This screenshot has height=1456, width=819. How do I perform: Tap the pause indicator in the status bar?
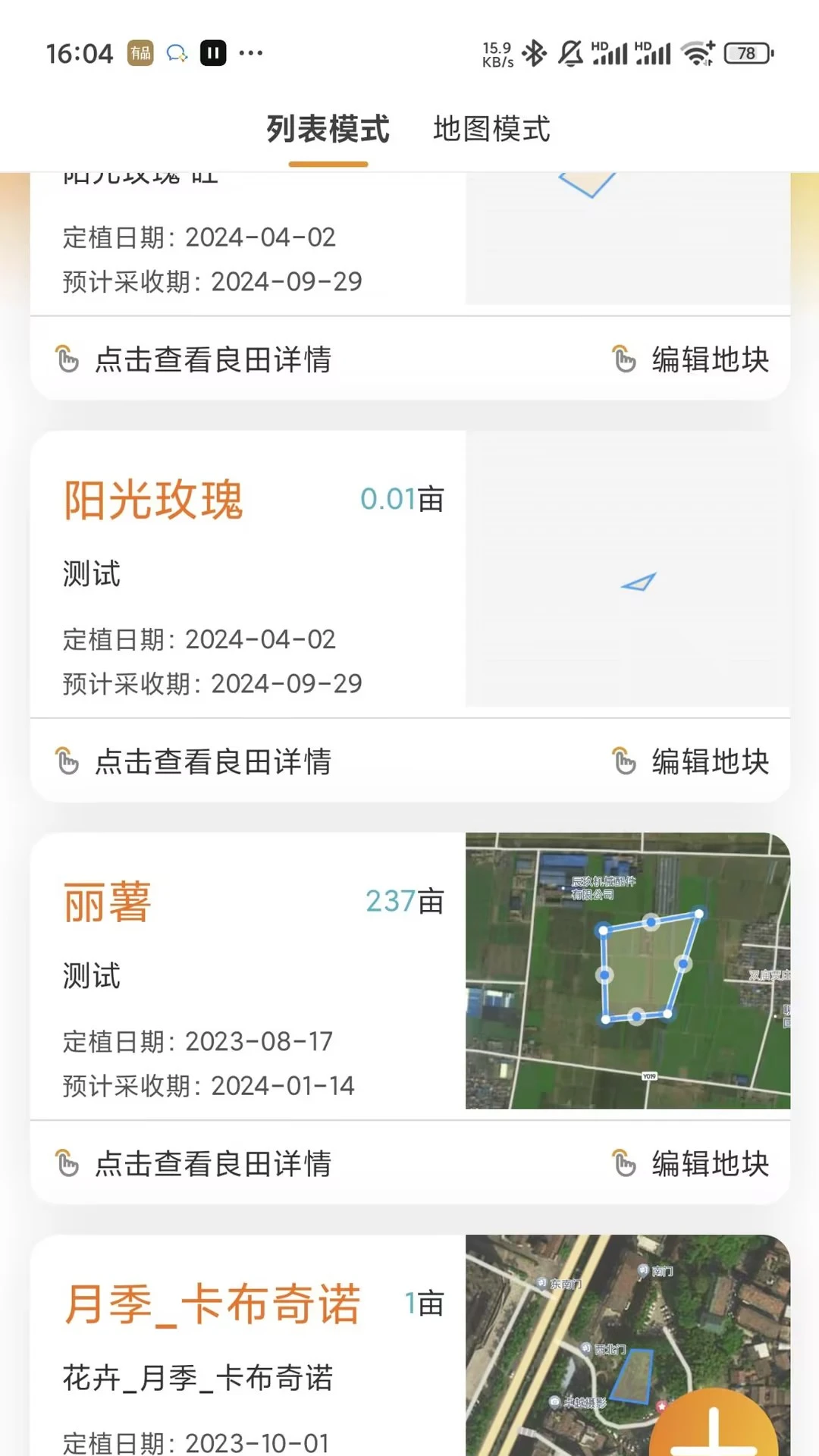(212, 52)
